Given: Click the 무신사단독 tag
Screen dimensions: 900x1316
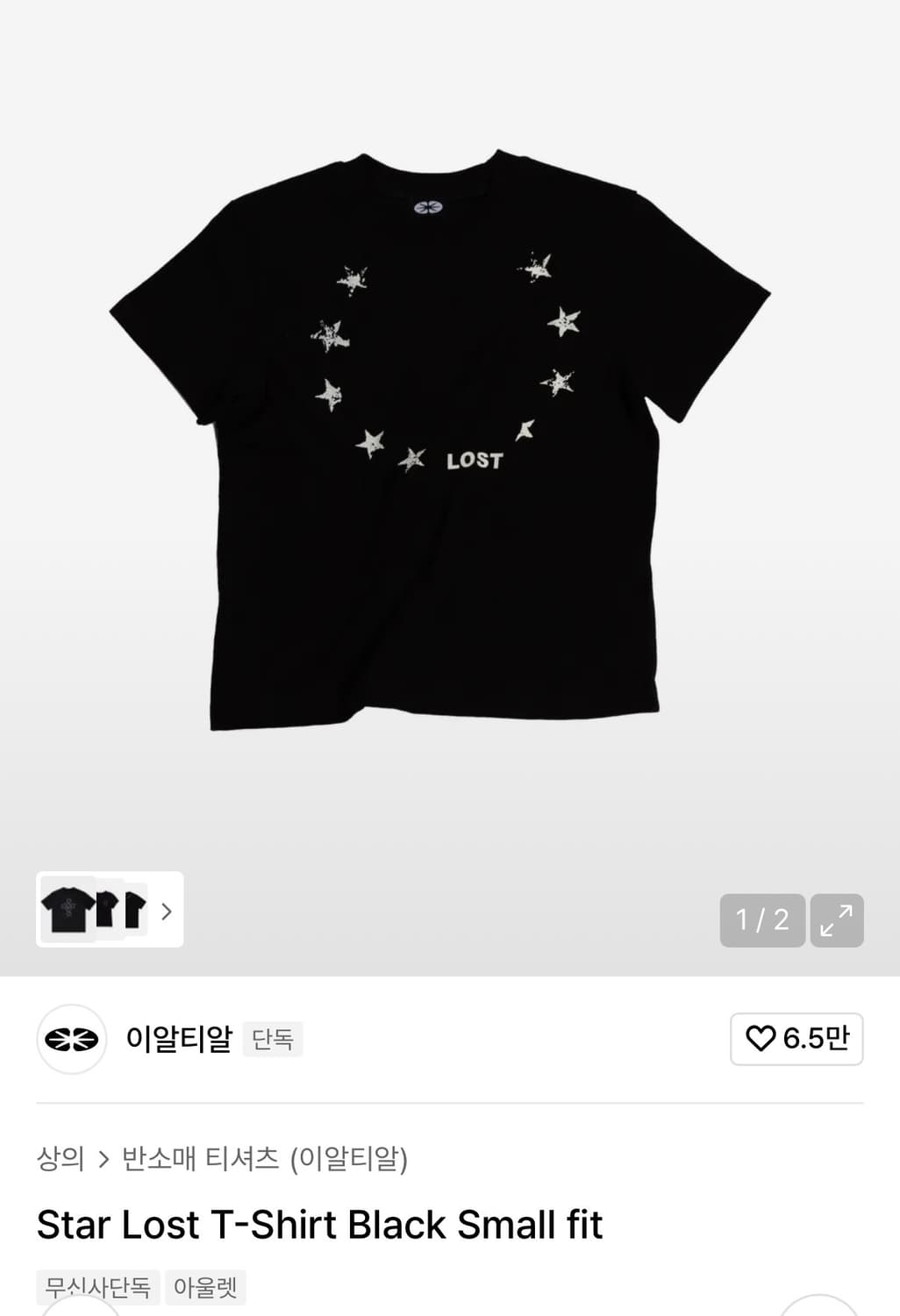Looking at the screenshot, I should [95, 1287].
